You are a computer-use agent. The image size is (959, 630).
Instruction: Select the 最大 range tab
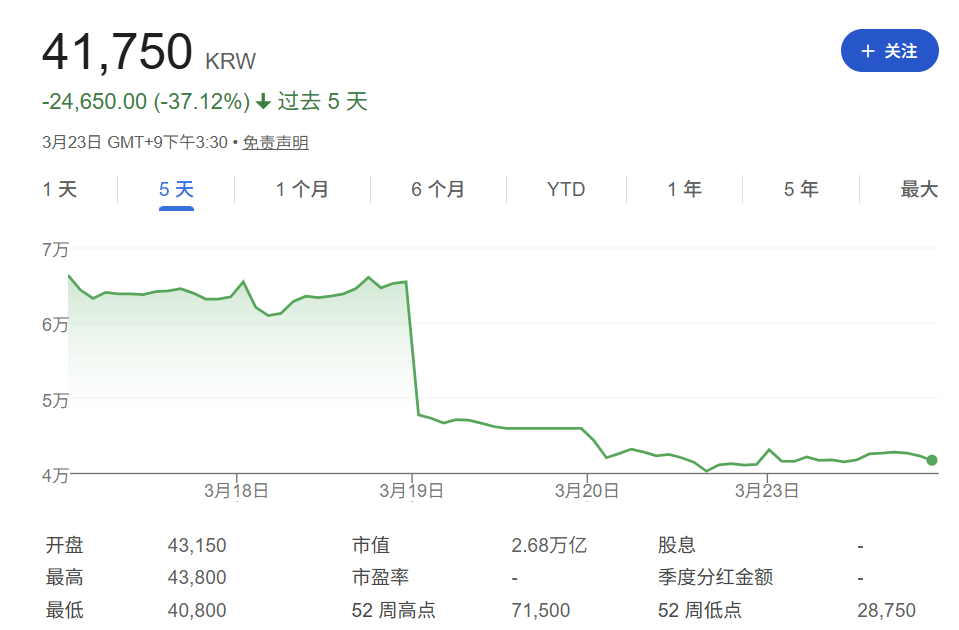919,189
